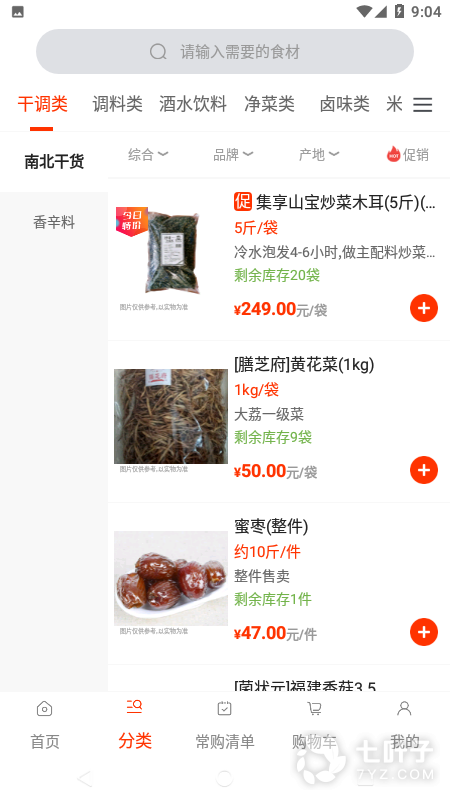Expand the 品牌 filter dropdown
The width and height of the screenshot is (450, 800).
pos(233,154)
